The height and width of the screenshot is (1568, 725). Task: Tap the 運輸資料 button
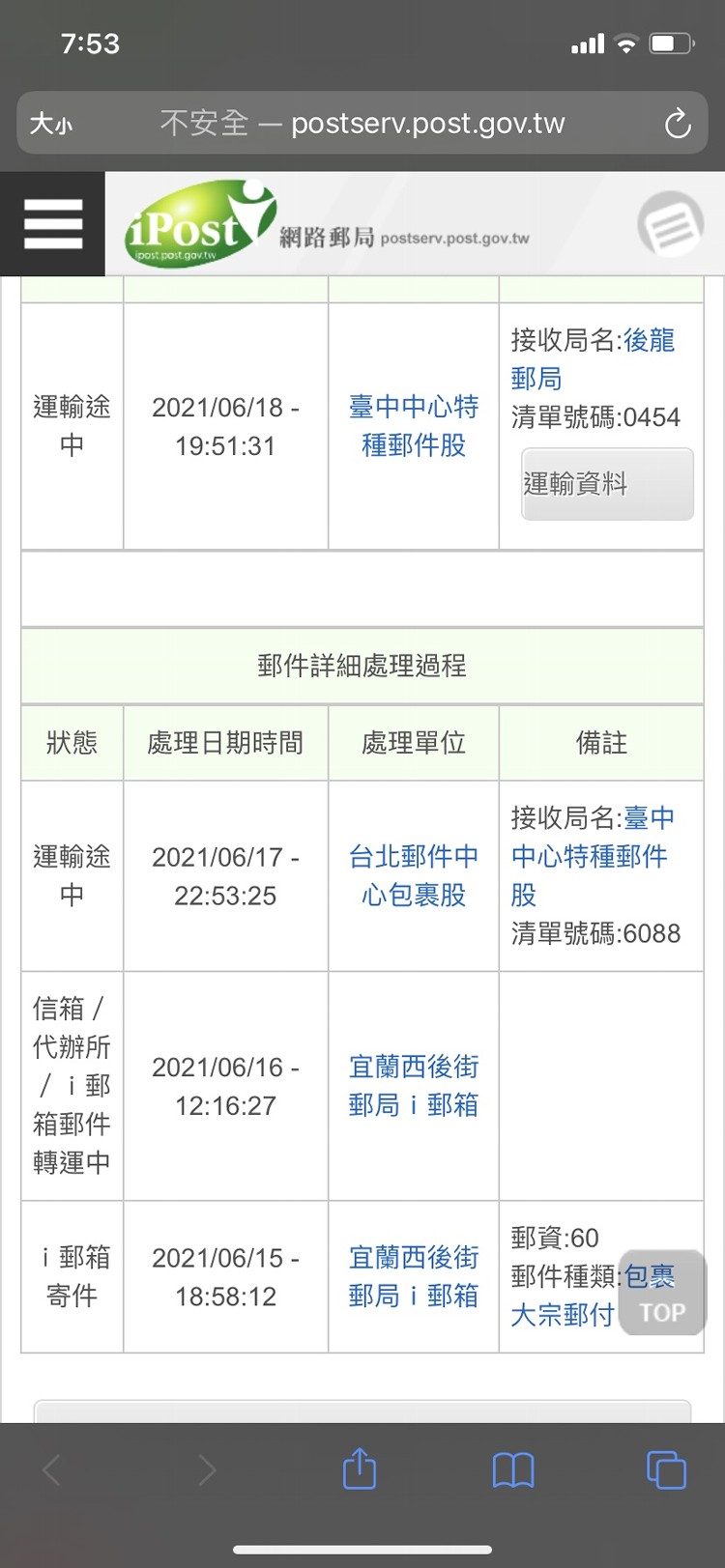[607, 484]
